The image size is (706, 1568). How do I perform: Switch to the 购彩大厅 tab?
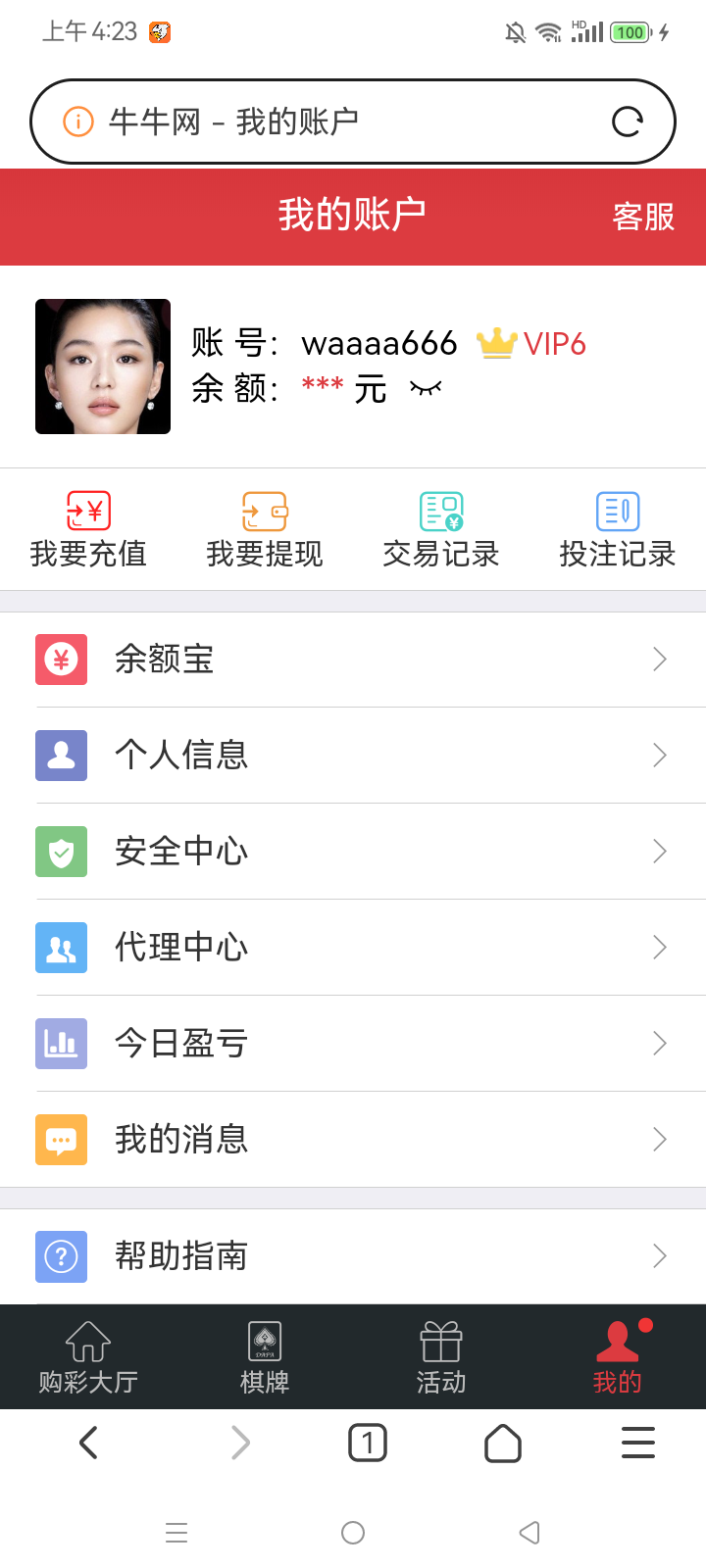pyautogui.click(x=88, y=1355)
